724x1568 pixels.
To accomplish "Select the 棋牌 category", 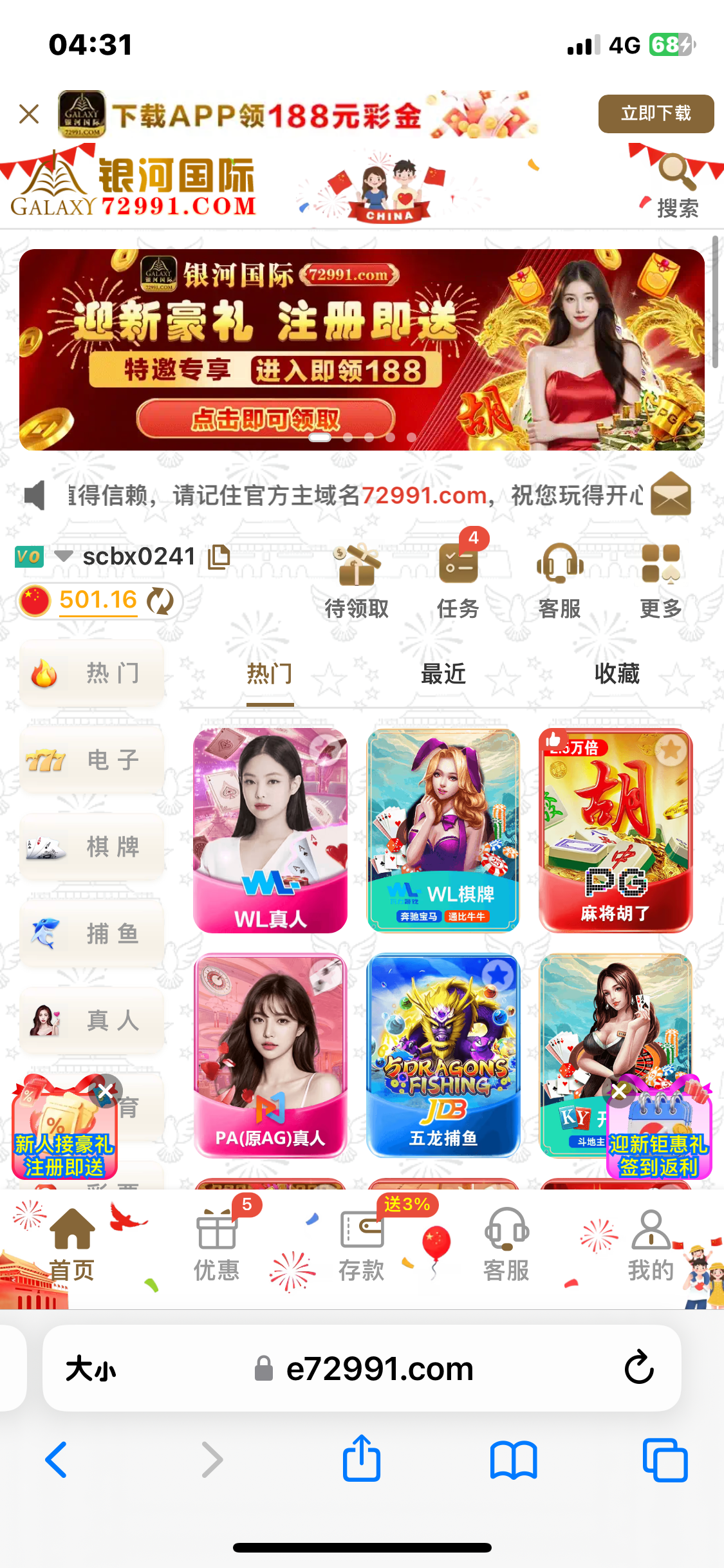I will (x=92, y=846).
